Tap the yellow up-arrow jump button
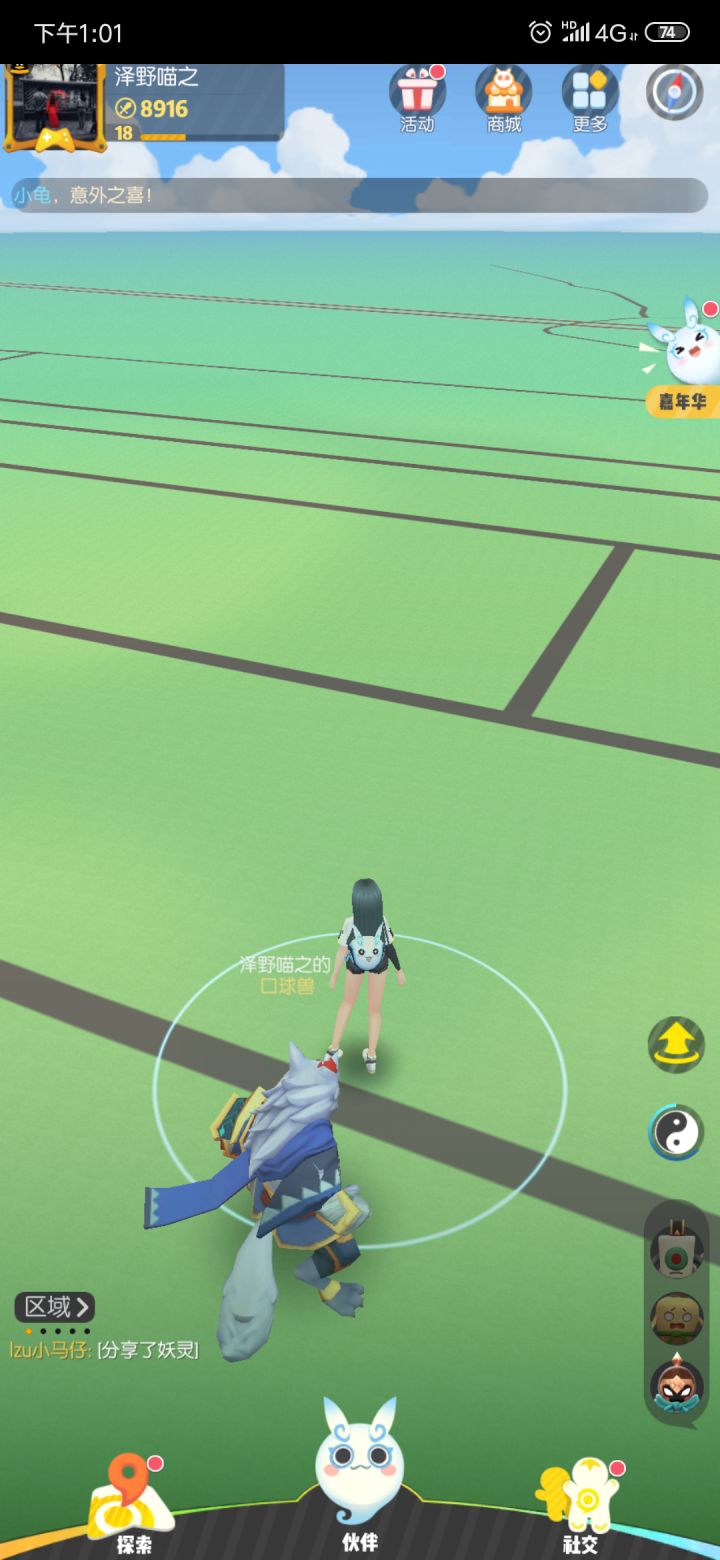The width and height of the screenshot is (720, 1560). 675,1045
